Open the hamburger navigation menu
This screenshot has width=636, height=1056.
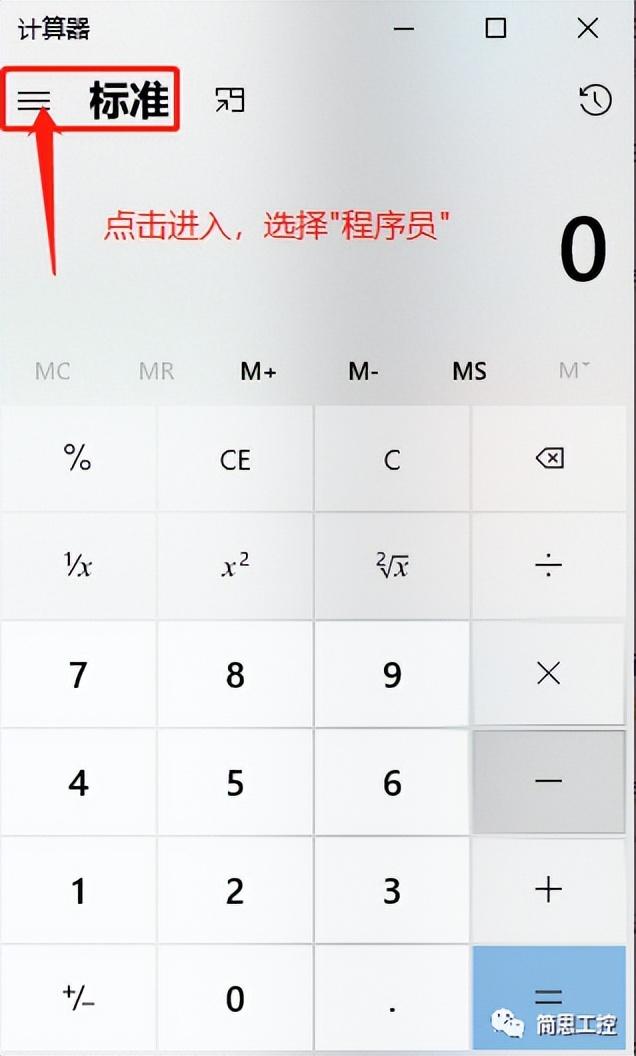click(x=34, y=100)
